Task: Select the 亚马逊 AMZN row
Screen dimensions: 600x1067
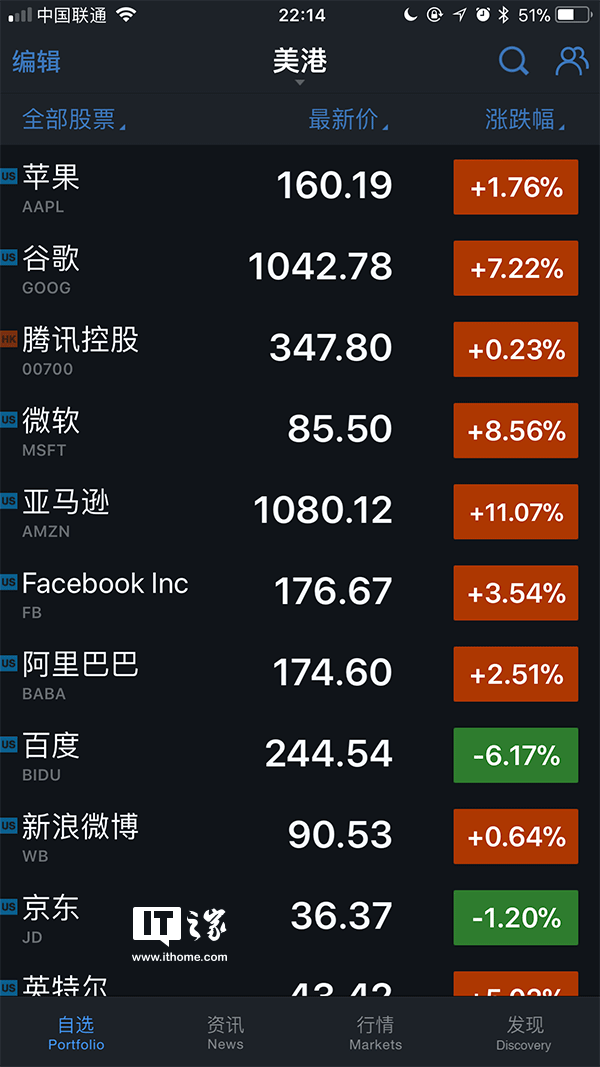Action: 300,511
